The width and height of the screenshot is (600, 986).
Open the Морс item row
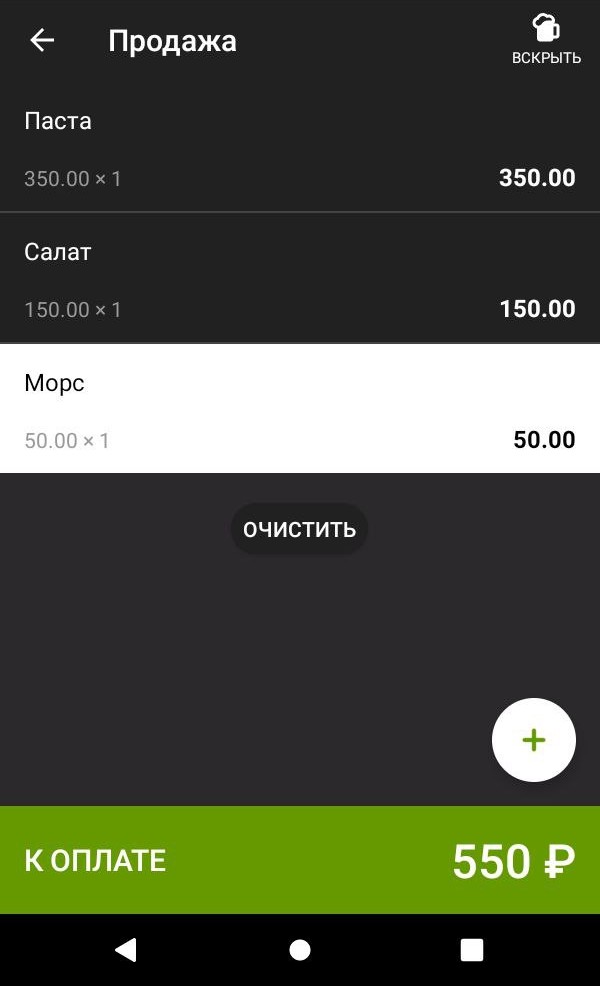click(x=300, y=410)
